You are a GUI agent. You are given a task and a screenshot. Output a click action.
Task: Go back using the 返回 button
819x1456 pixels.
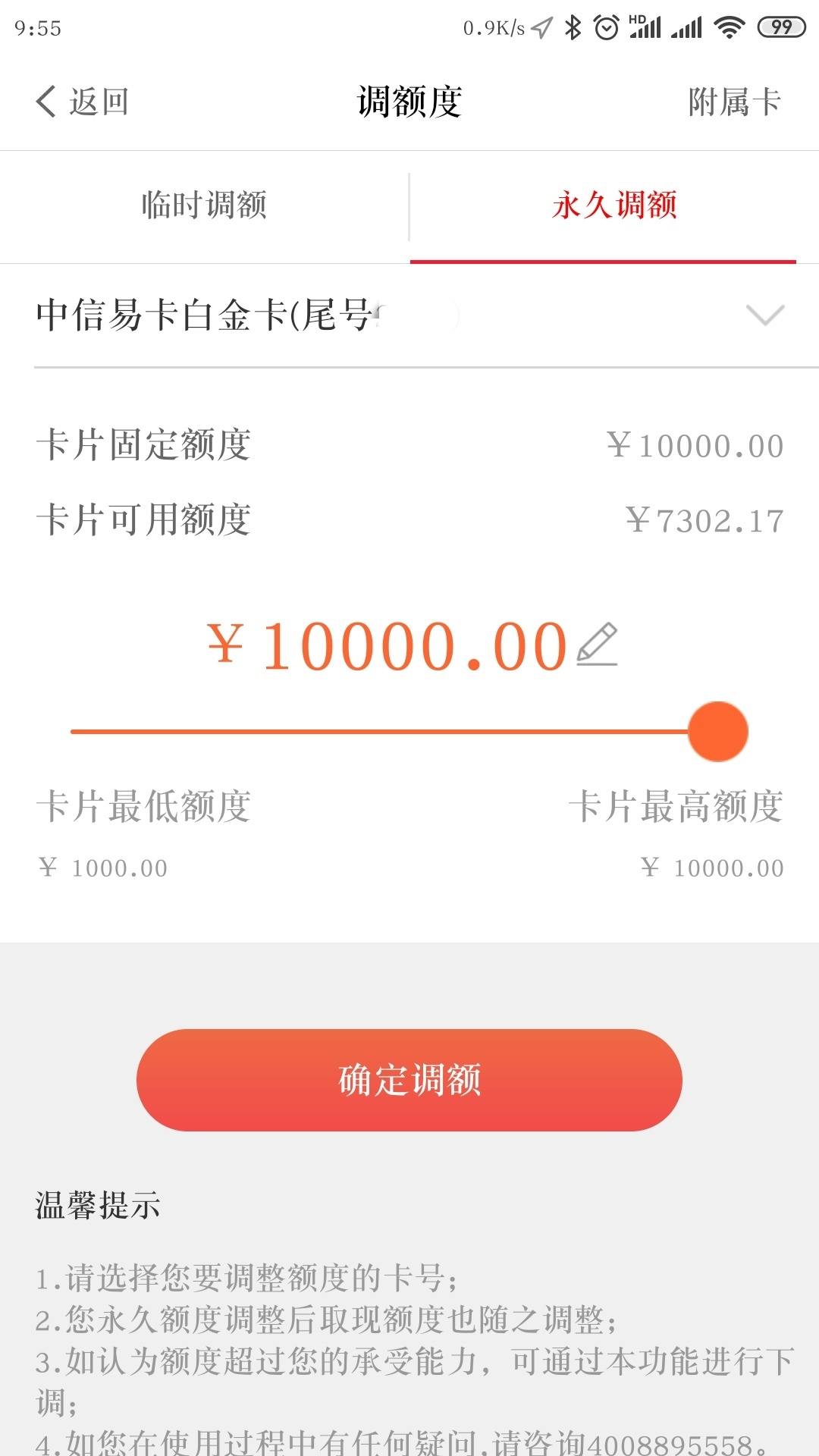[82, 102]
